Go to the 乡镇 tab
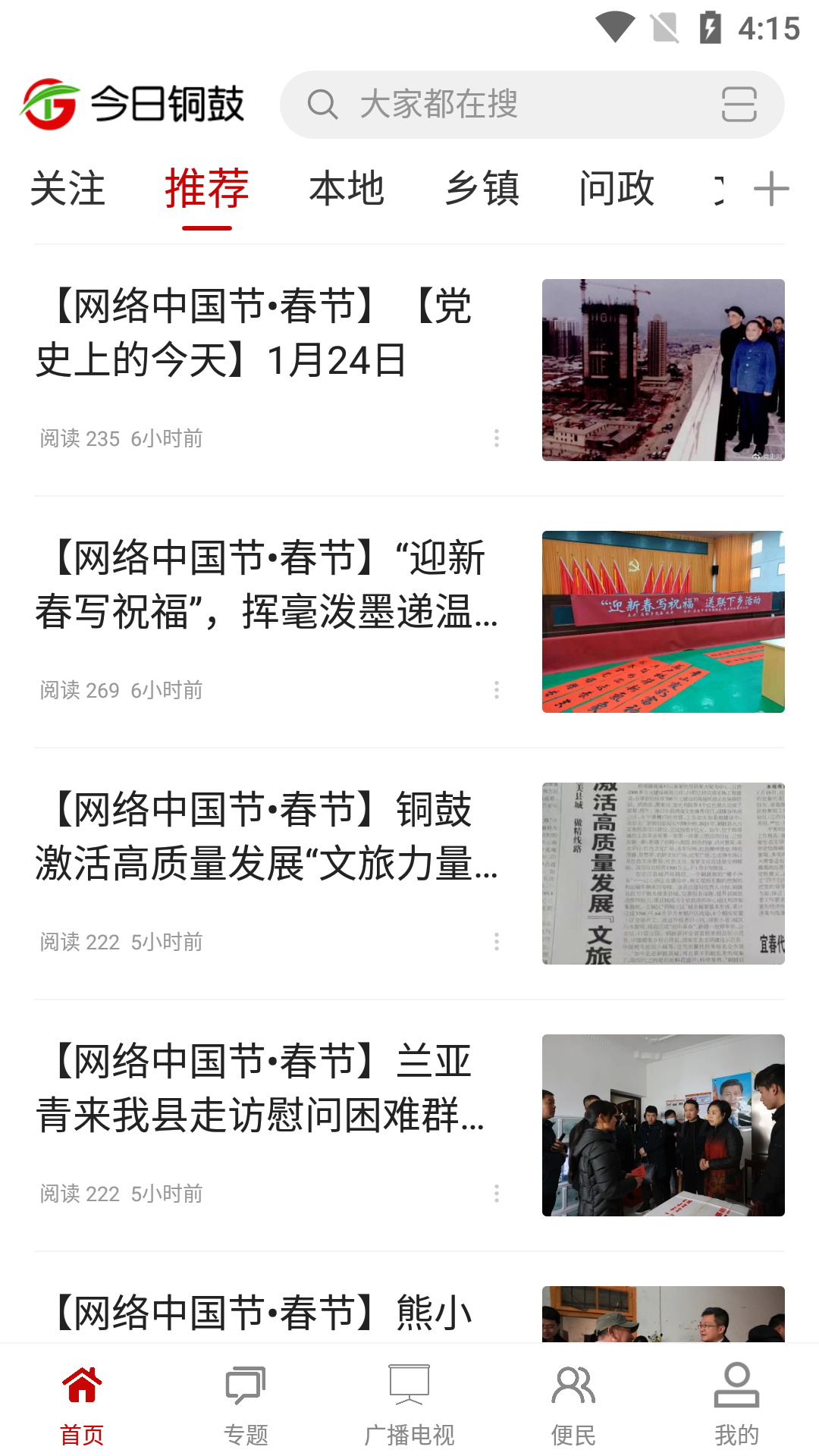Image resolution: width=819 pixels, height=1456 pixels. tap(482, 189)
